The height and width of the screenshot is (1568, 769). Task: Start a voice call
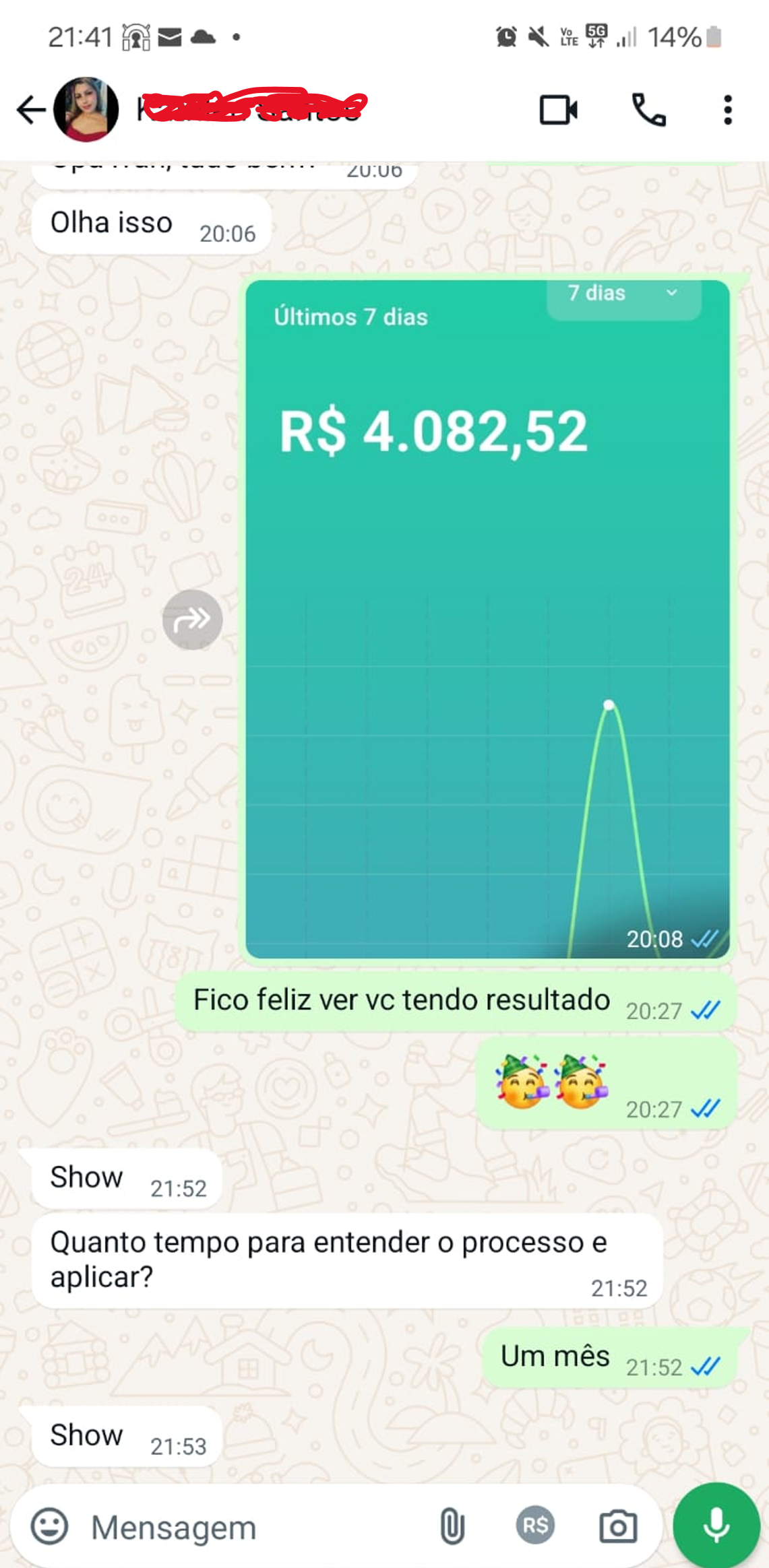[648, 110]
